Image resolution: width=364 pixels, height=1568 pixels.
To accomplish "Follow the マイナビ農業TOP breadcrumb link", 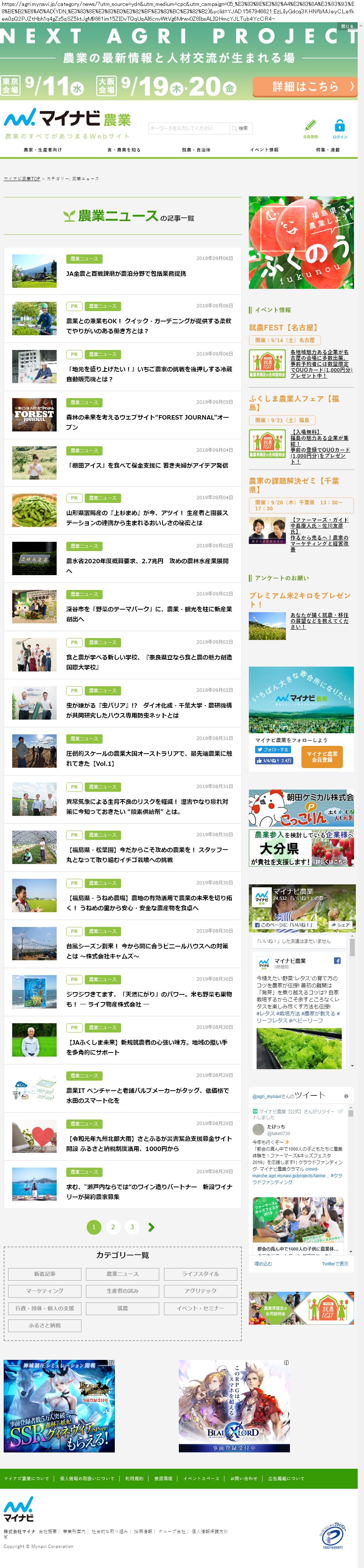I will (x=22, y=179).
